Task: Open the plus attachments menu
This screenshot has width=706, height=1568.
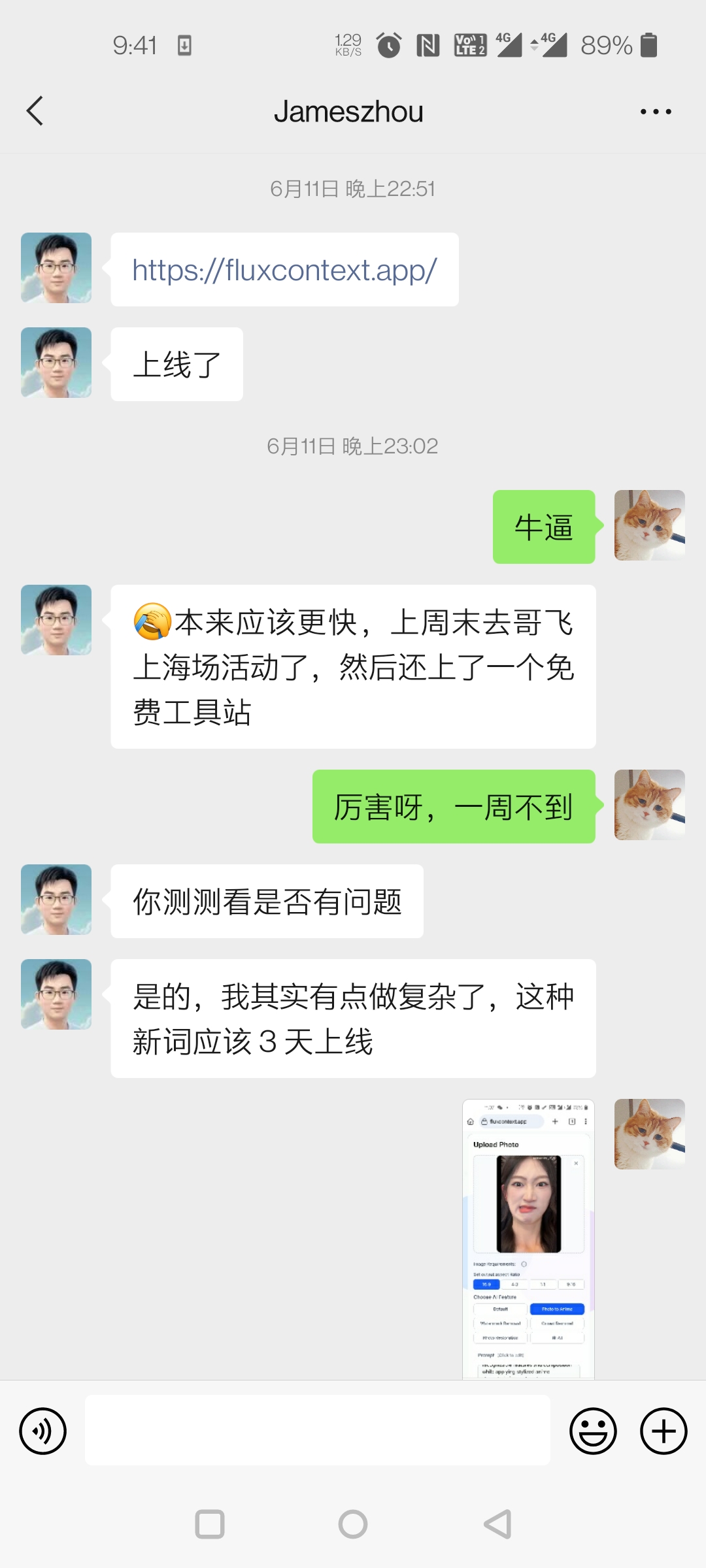Action: point(663,1431)
